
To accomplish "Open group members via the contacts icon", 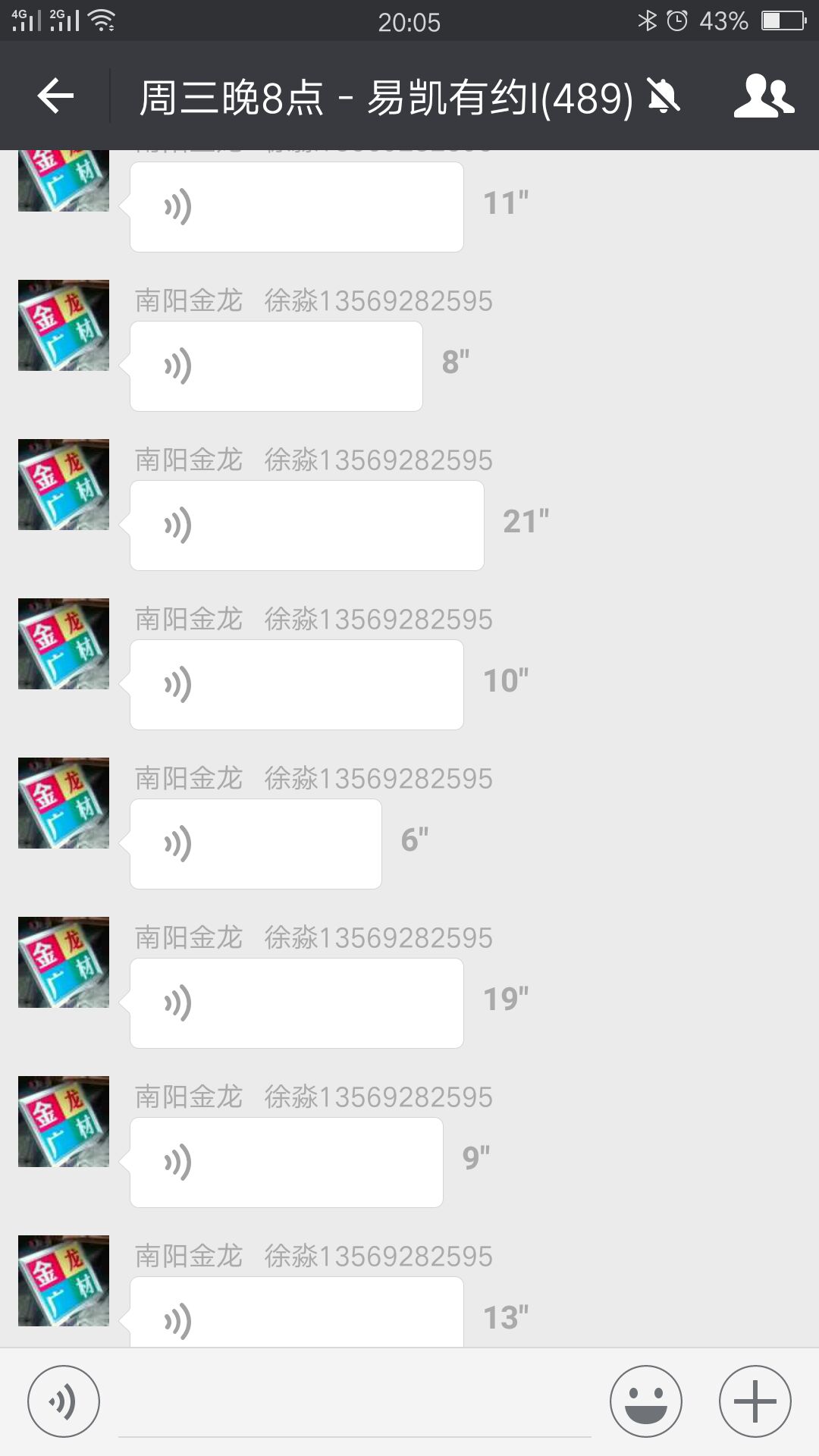I will coord(764,96).
